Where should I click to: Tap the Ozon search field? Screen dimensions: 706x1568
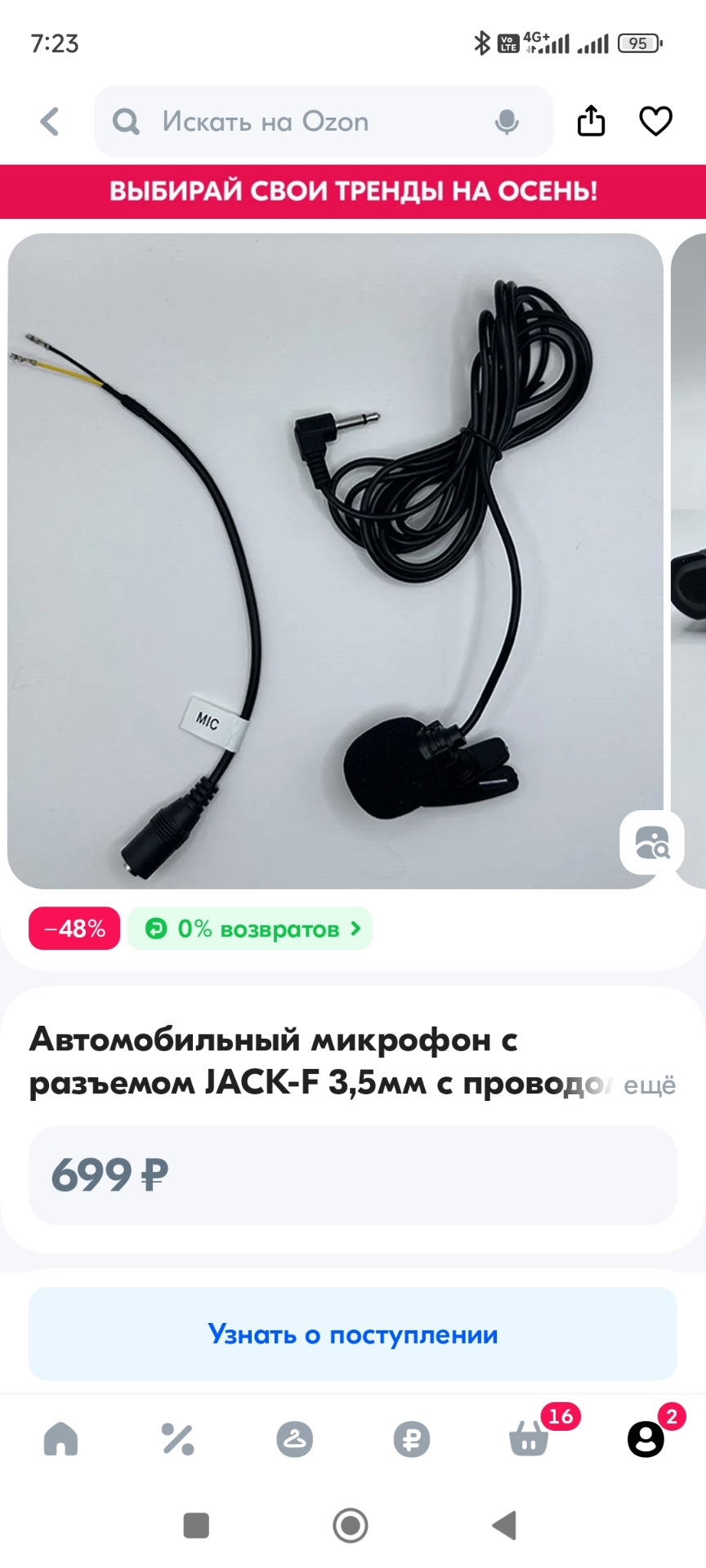coord(311,122)
